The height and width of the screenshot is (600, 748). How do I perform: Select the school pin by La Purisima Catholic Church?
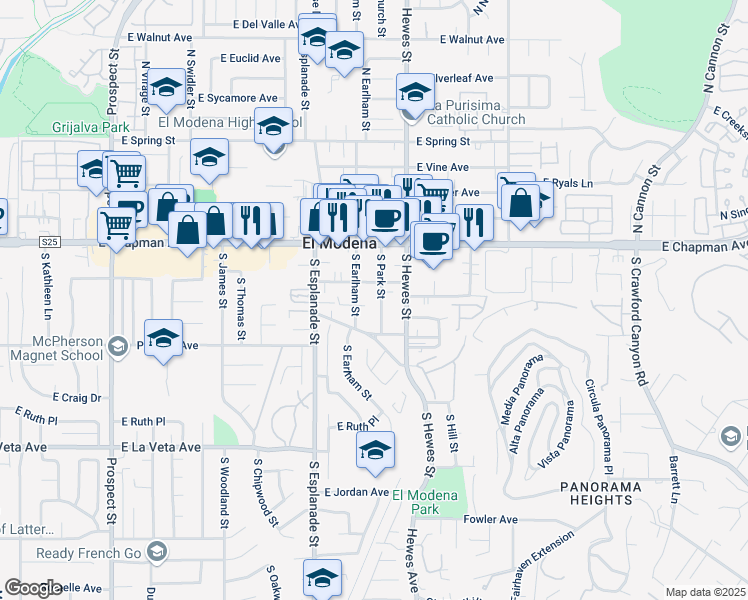point(415,93)
